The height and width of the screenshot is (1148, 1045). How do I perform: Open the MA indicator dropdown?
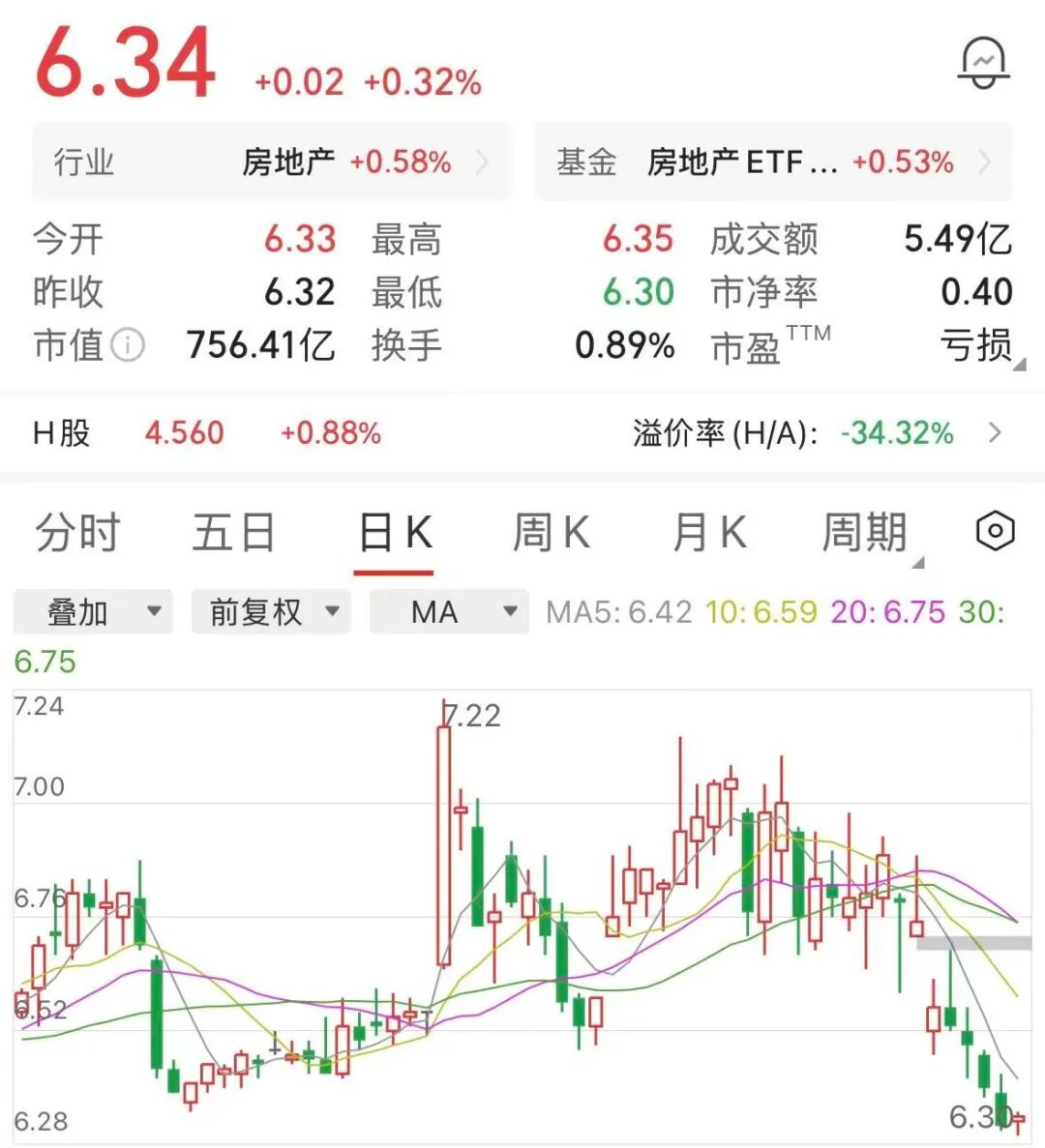449,611
